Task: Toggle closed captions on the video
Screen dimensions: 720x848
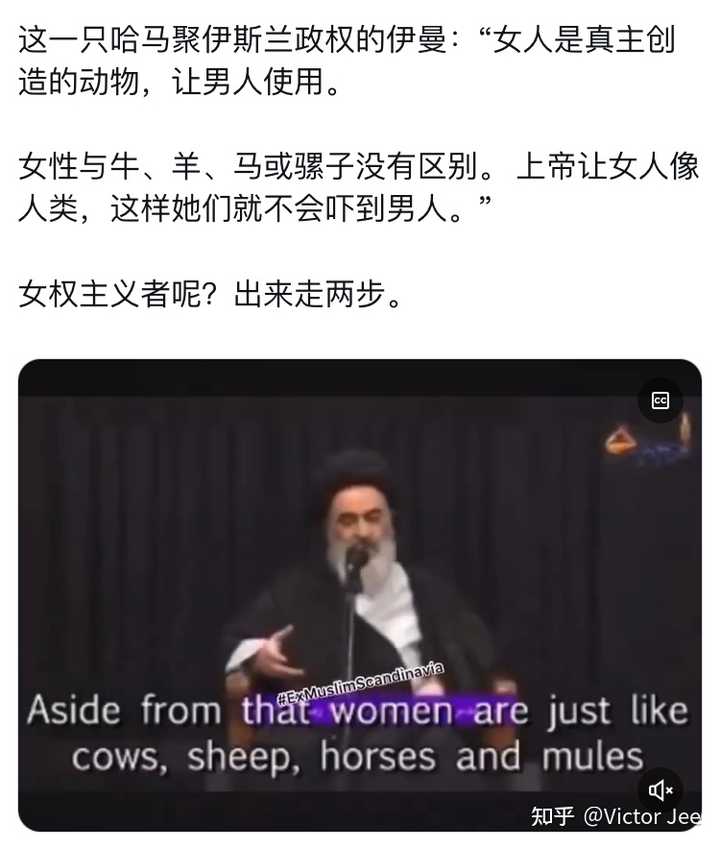Action: point(660,400)
